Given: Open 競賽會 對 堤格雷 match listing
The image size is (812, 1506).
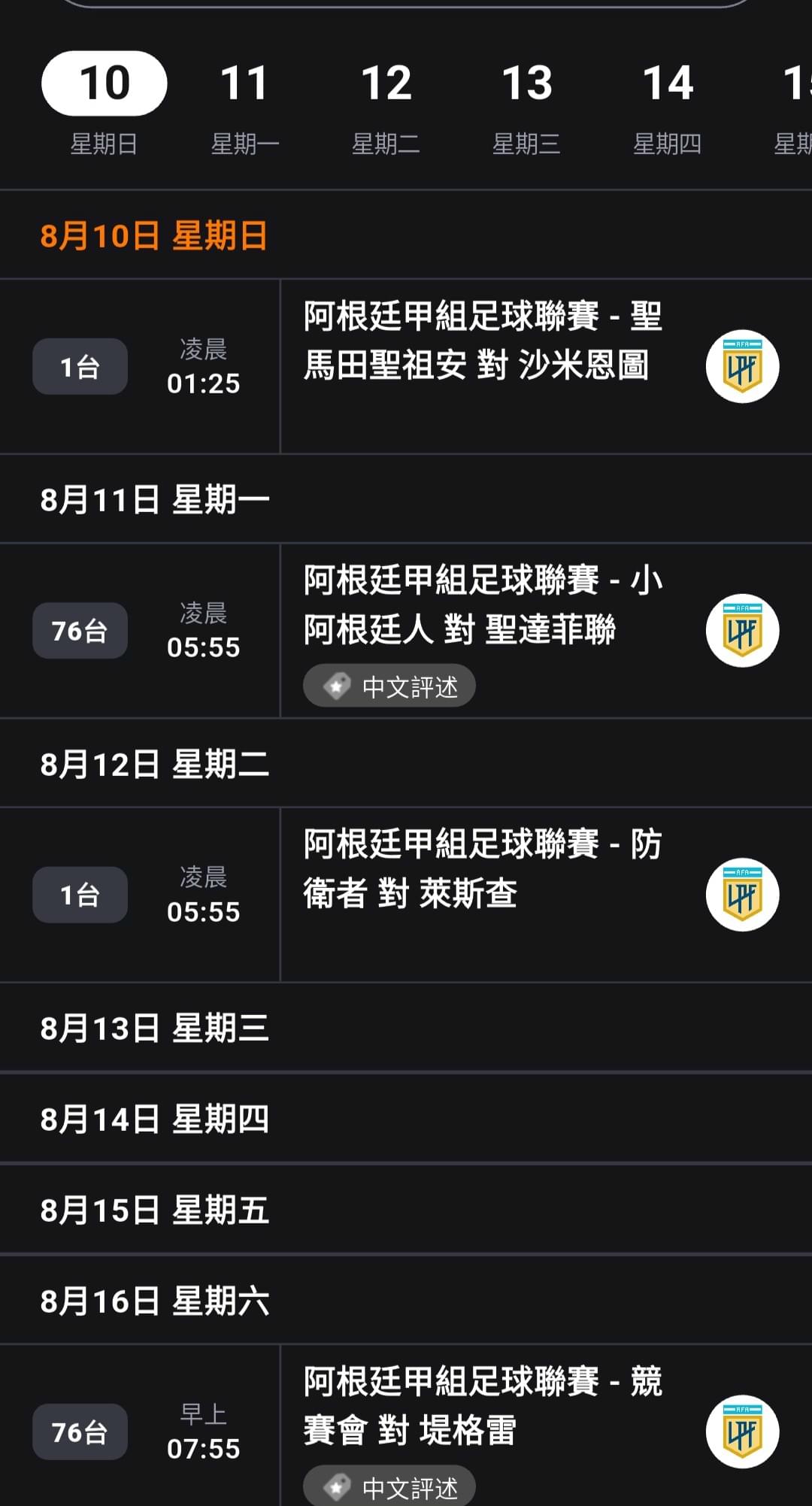Looking at the screenshot, I should pos(406,1426).
